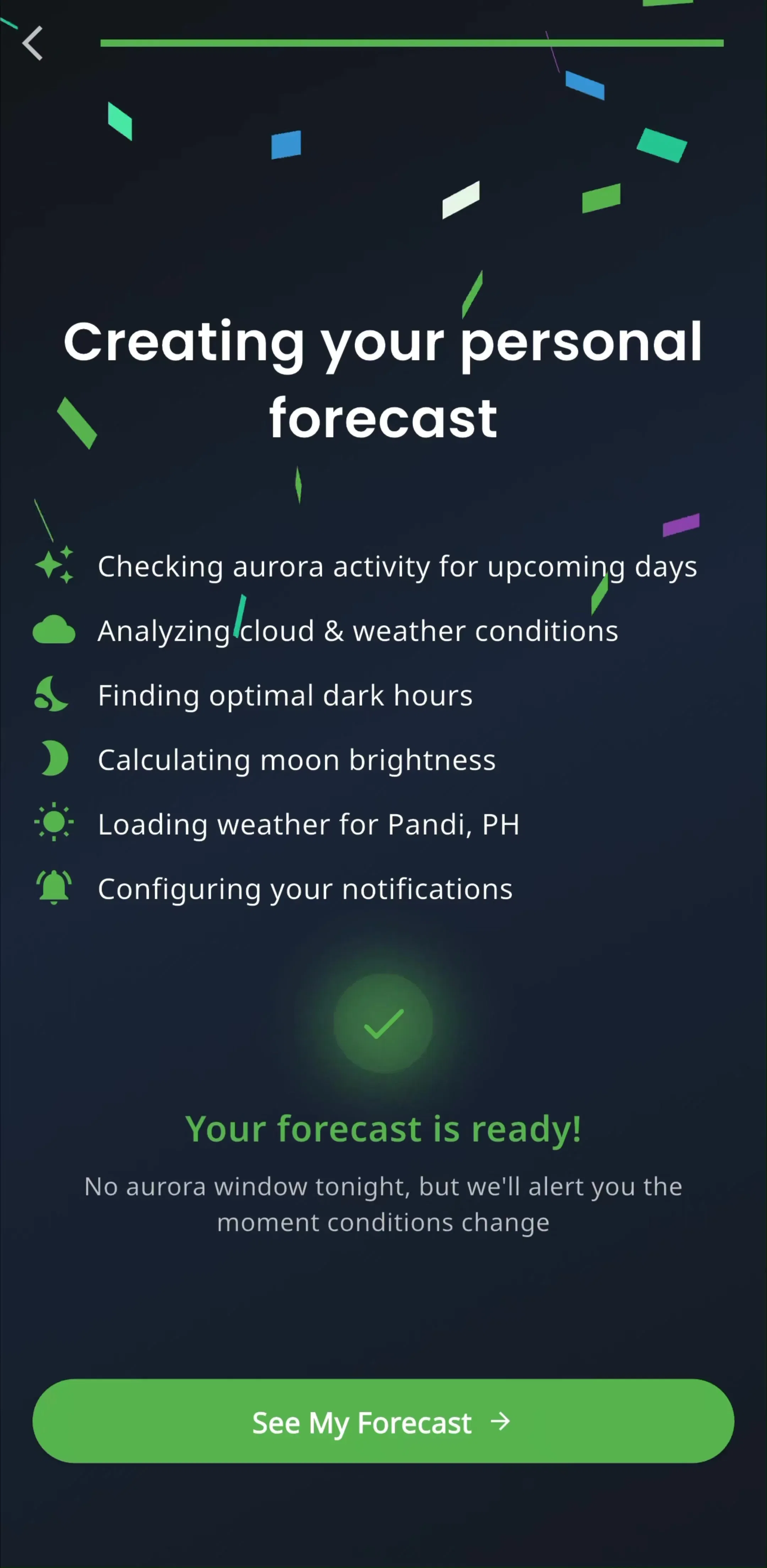Tap See My Forecast button
The width and height of the screenshot is (767, 1568).
pos(383,1421)
